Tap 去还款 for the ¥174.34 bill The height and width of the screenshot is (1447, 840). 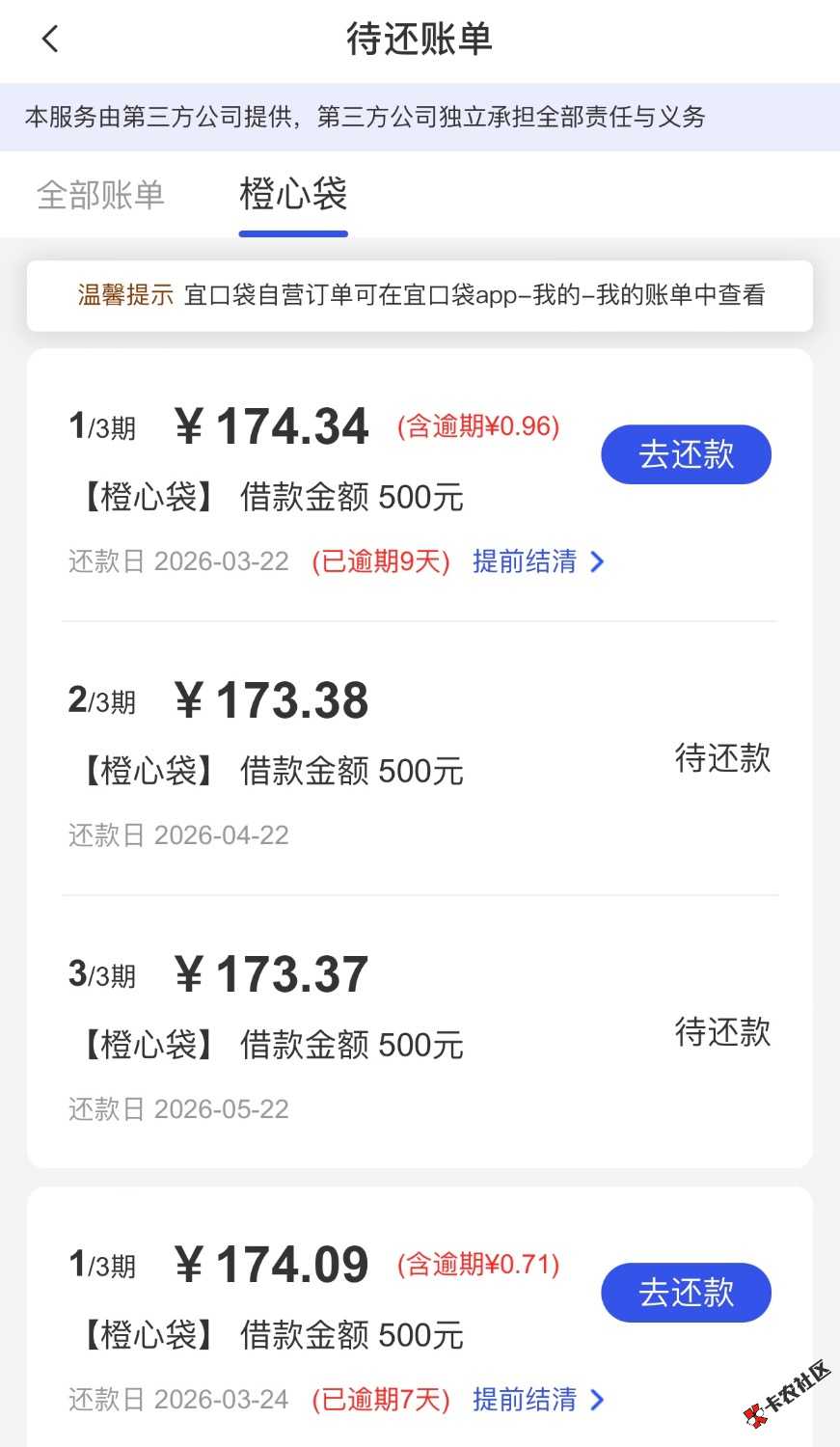[x=686, y=454]
